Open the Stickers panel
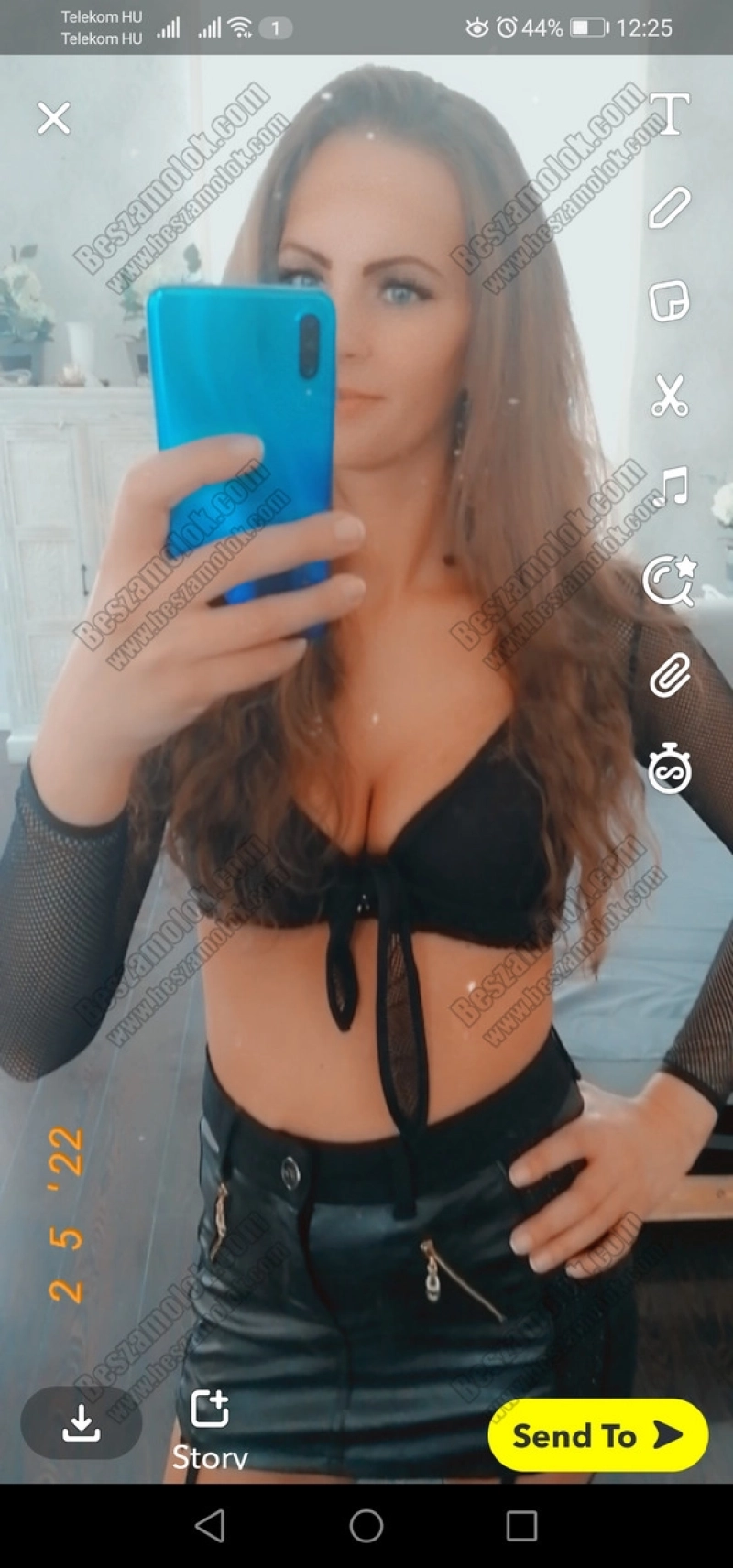733x1568 pixels. (669, 302)
